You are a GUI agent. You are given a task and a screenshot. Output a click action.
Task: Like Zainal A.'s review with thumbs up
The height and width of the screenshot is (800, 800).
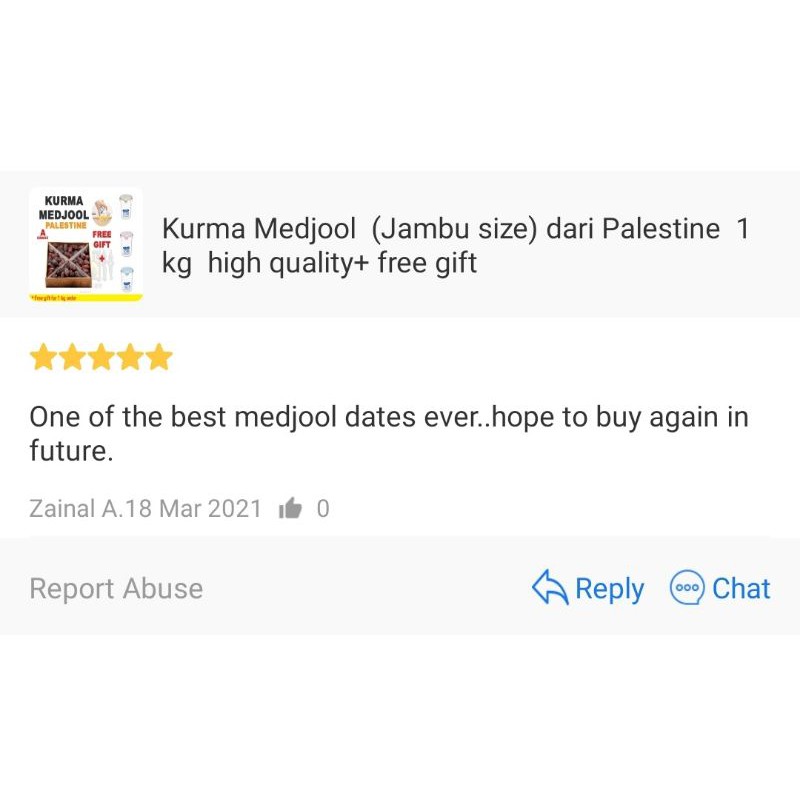tap(291, 509)
